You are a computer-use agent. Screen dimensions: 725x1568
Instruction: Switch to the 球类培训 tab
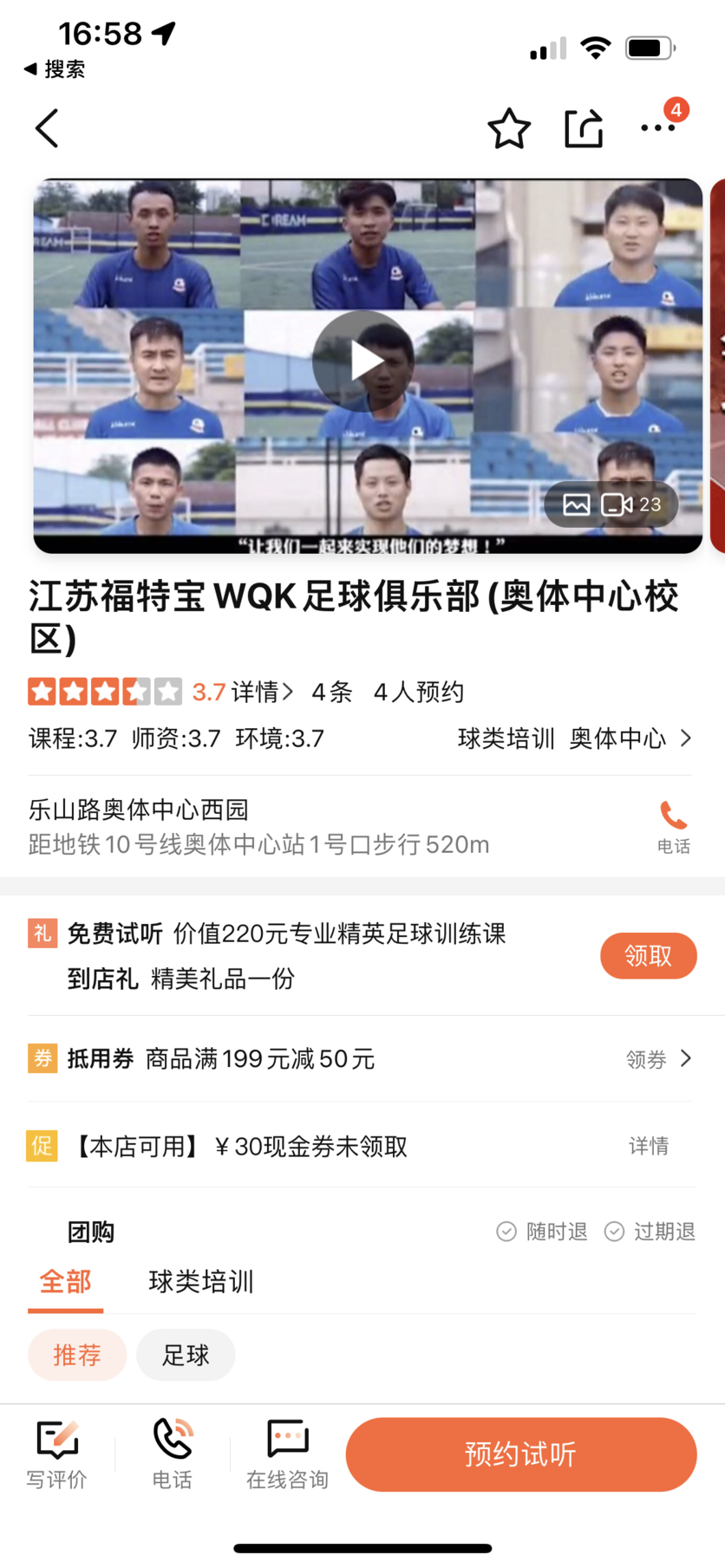pyautogui.click(x=201, y=1282)
